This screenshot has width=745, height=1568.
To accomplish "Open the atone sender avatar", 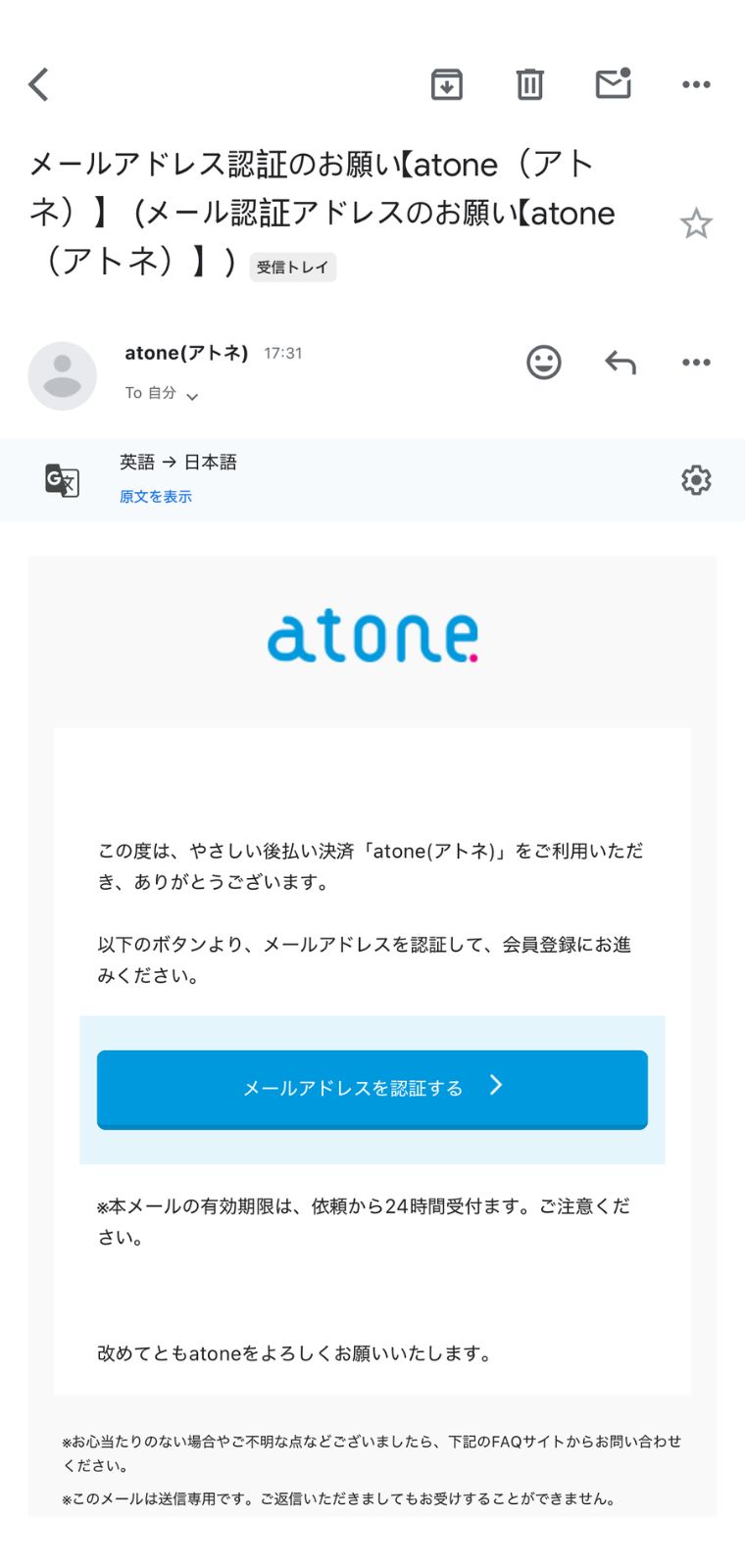I will [x=62, y=375].
